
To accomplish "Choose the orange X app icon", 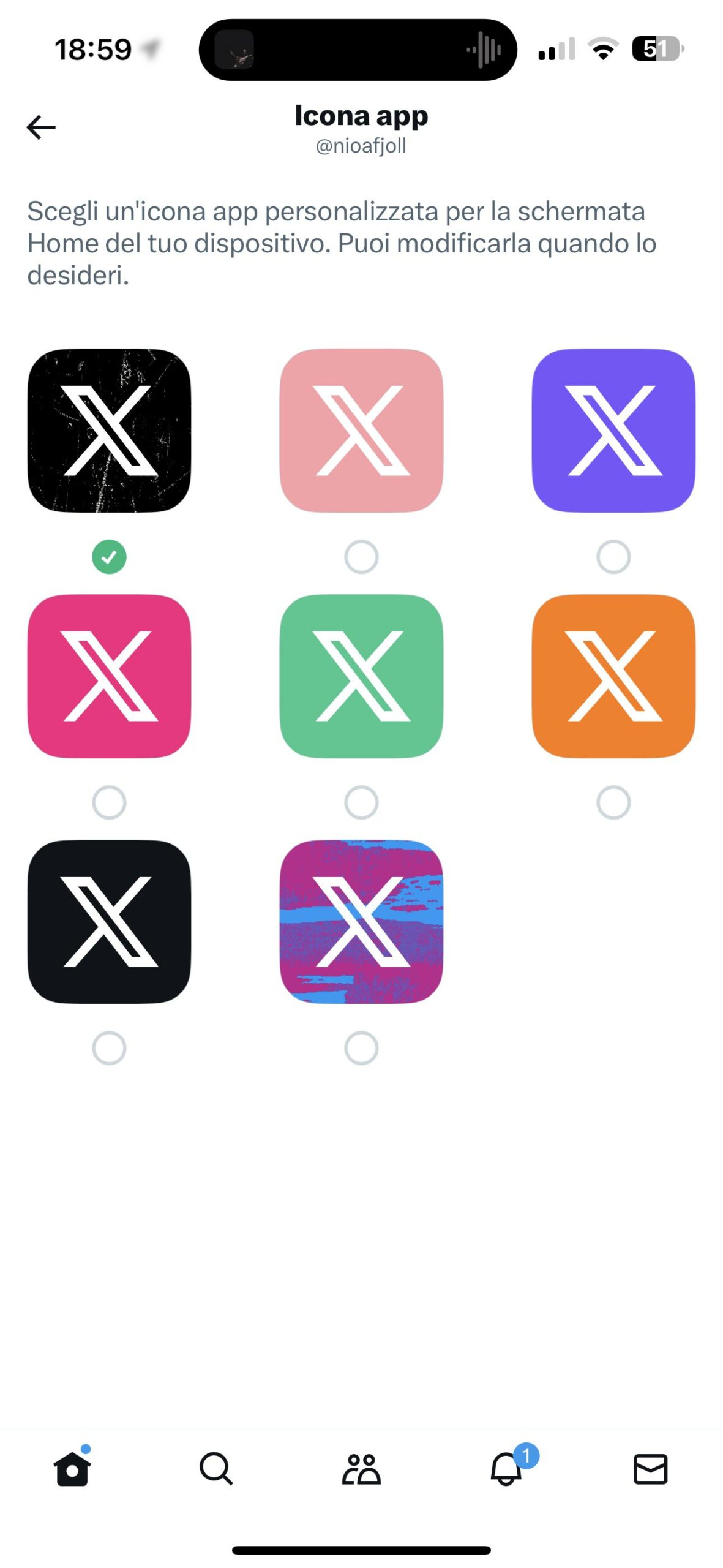I will click(613, 676).
